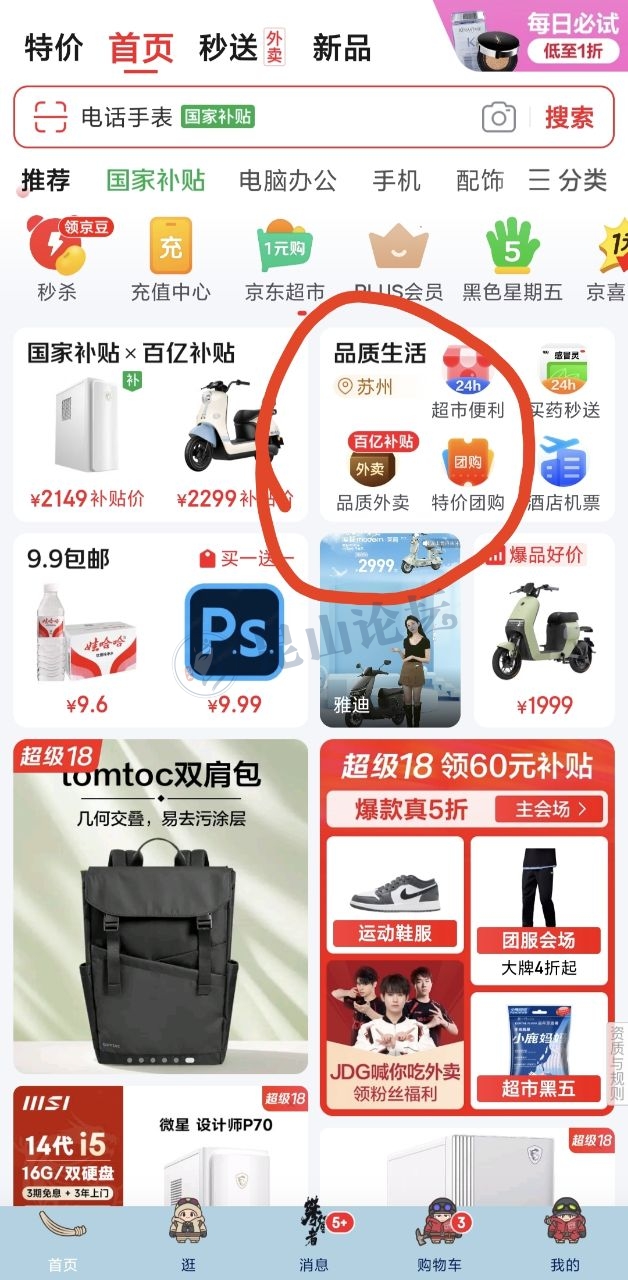Screen dimensions: 628x1280
Task: Open the camera image search icon
Action: coord(498,118)
